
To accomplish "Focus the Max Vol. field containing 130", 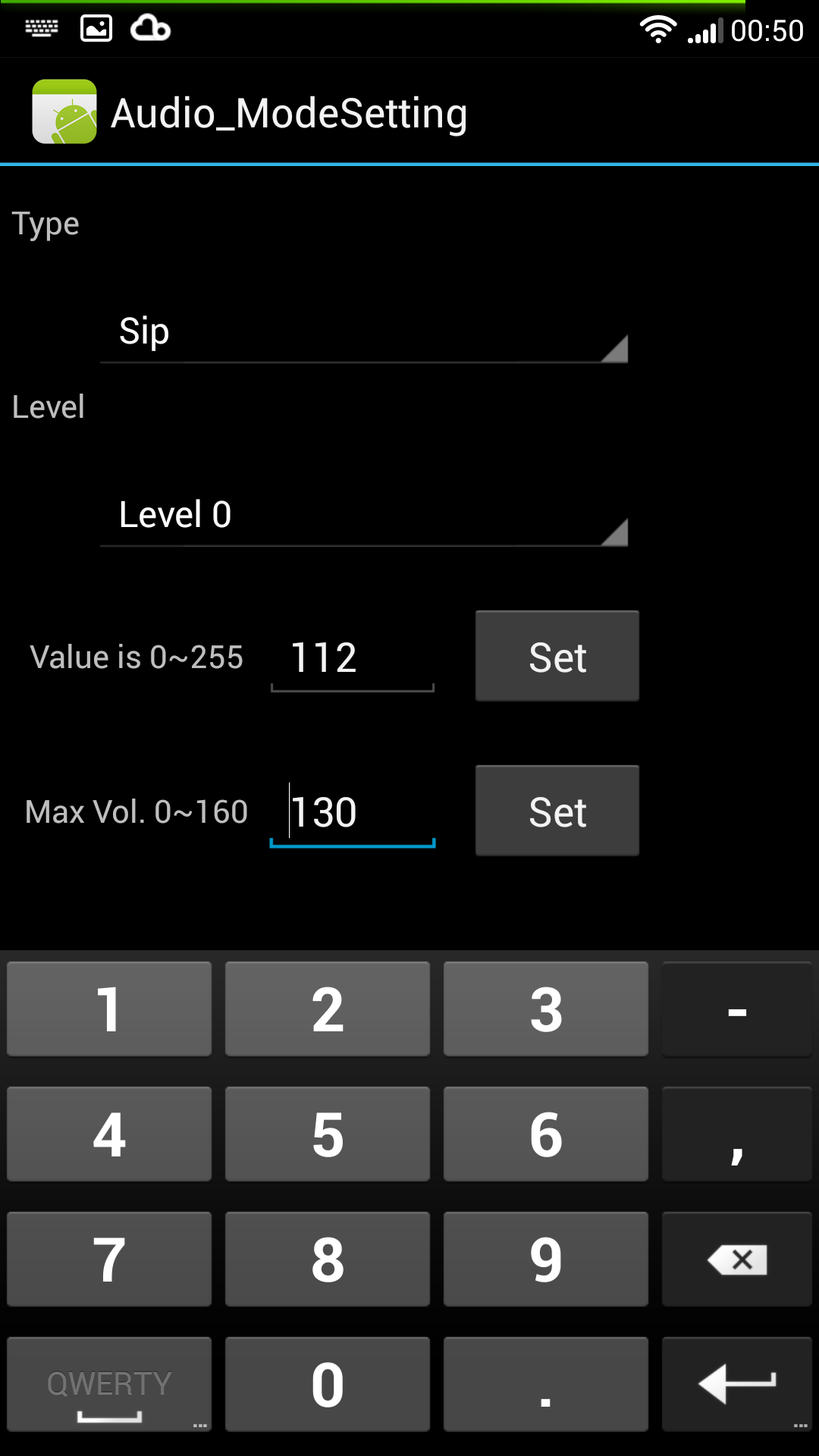I will pyautogui.click(x=353, y=812).
